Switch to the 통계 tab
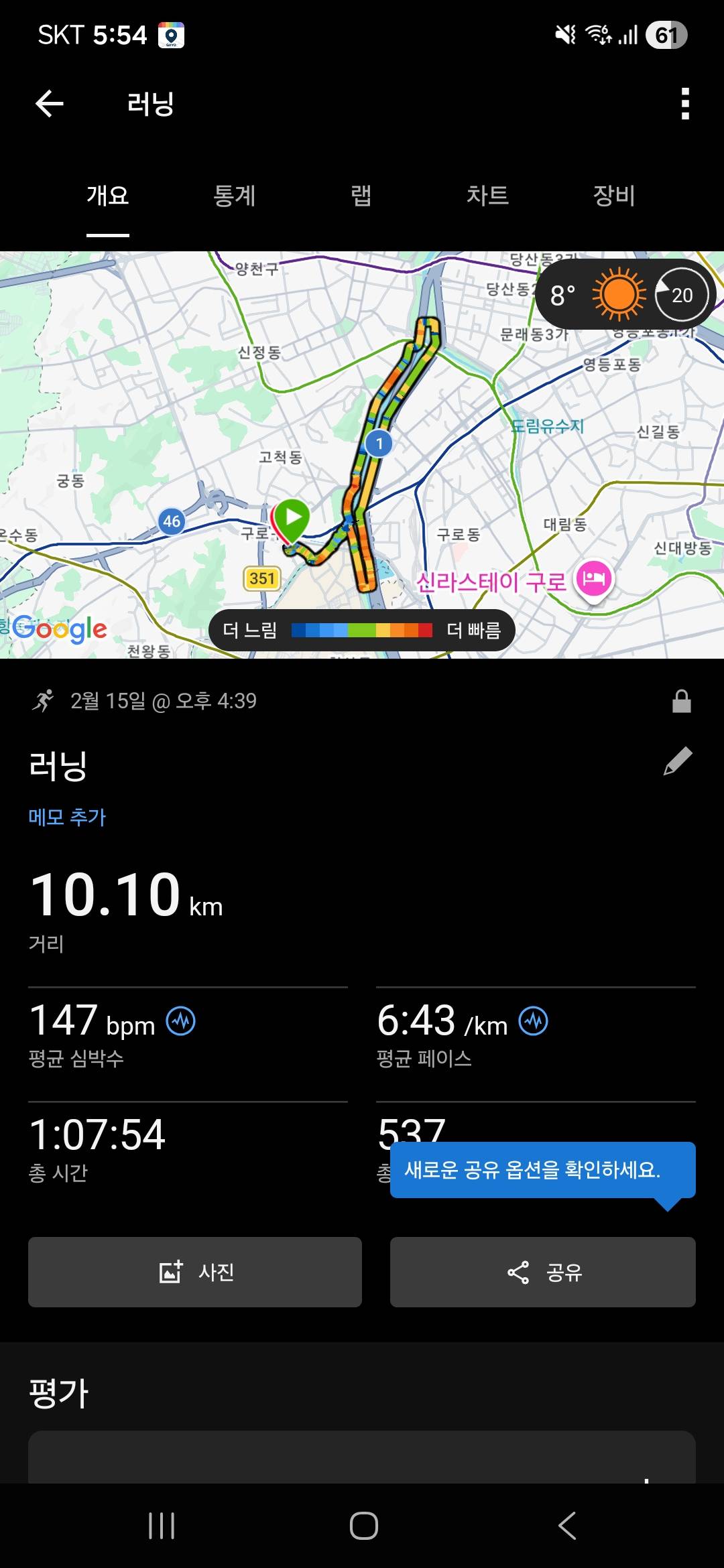The image size is (724, 1568). (x=234, y=196)
